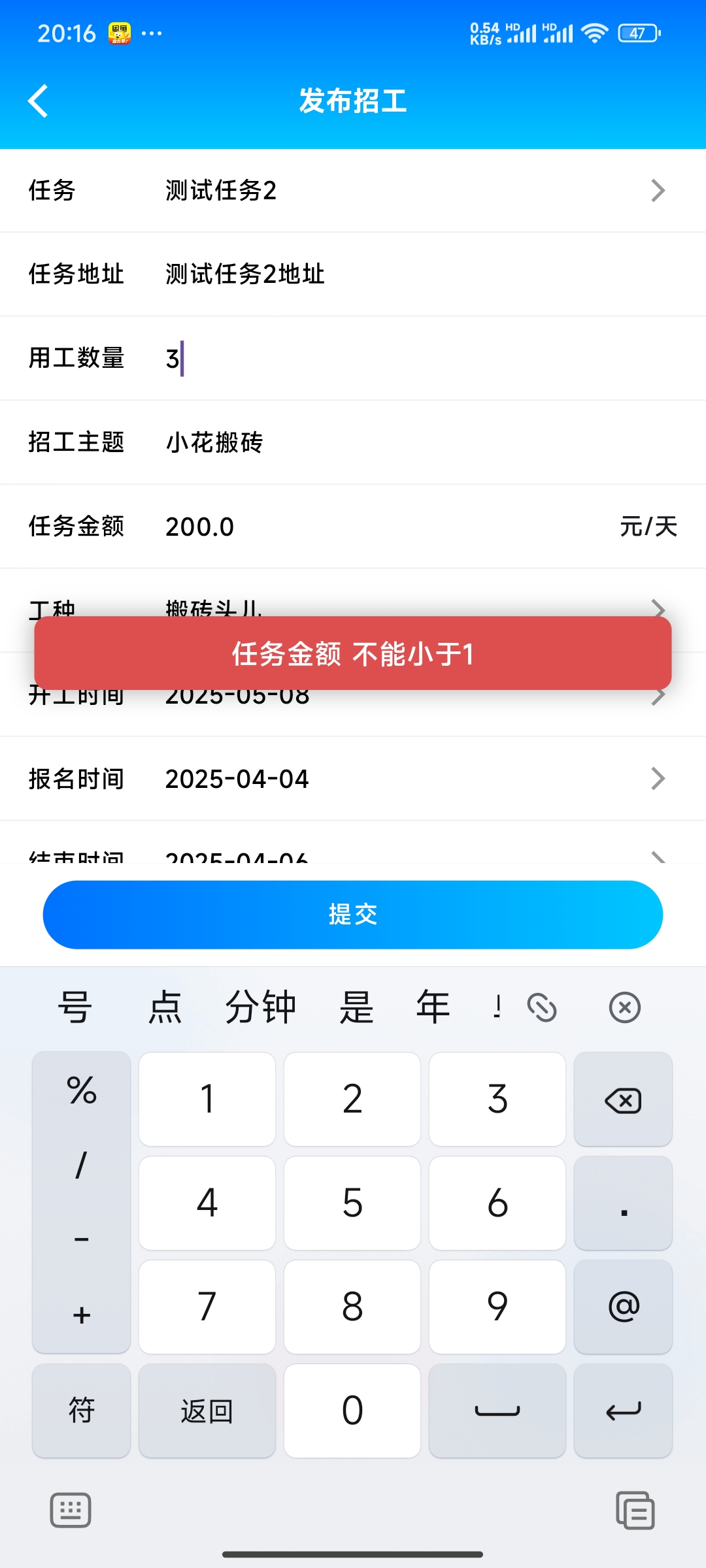This screenshot has width=706, height=1568.
Task: Open the clipboard icon below keyboard
Action: [x=635, y=1510]
